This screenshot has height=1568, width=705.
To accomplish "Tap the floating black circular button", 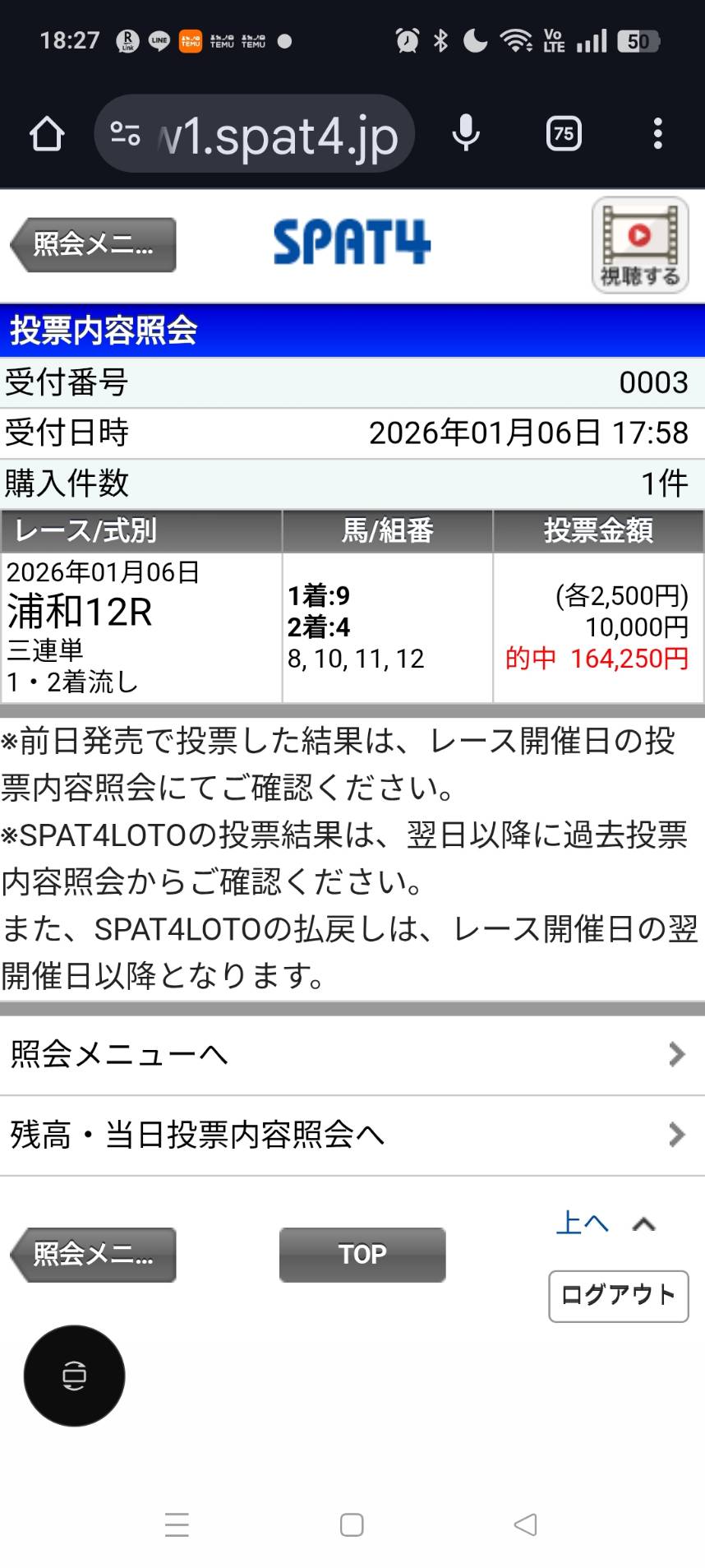I will click(74, 1376).
